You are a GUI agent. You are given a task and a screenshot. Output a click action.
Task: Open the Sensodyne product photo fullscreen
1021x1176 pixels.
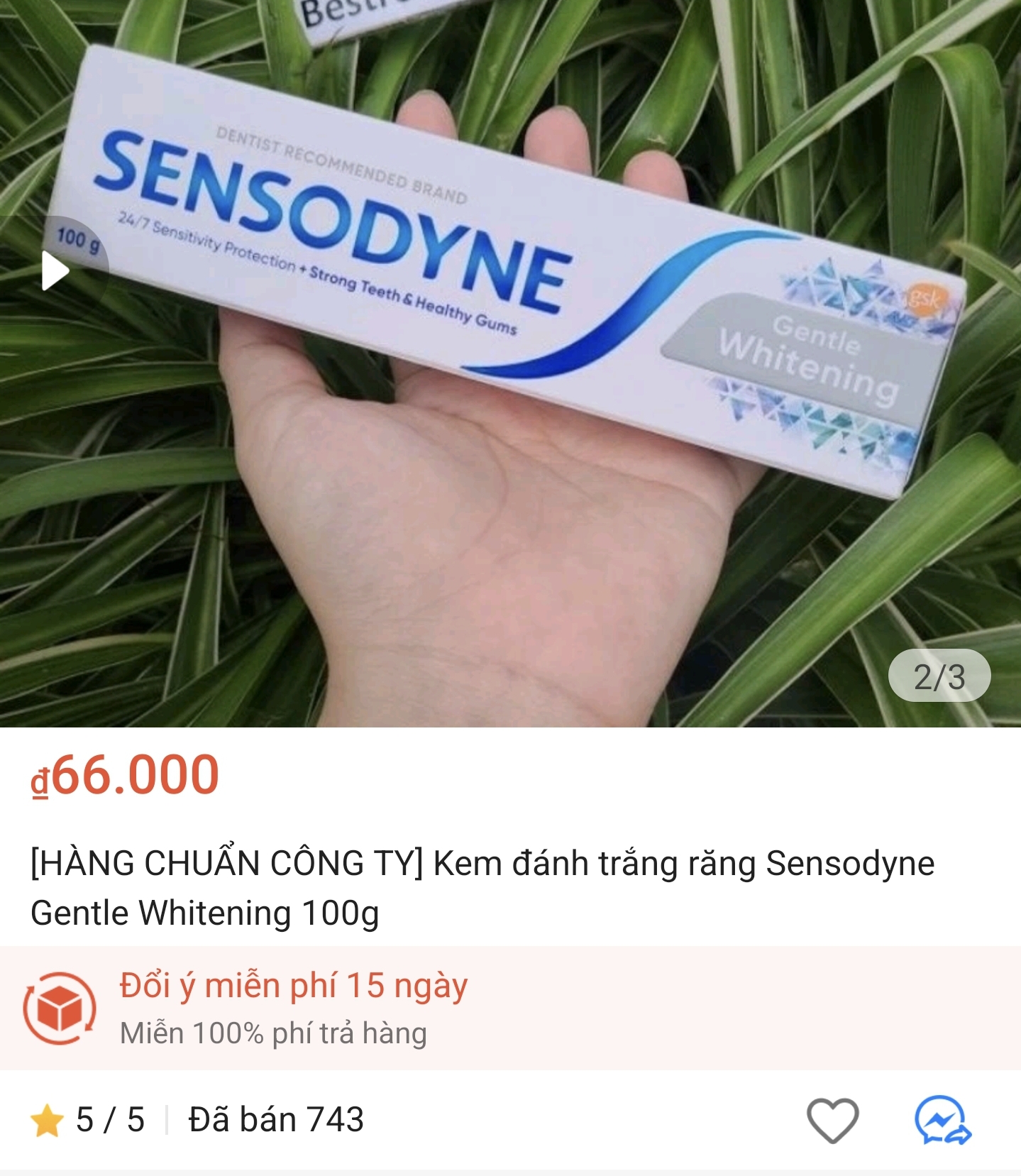[510, 426]
